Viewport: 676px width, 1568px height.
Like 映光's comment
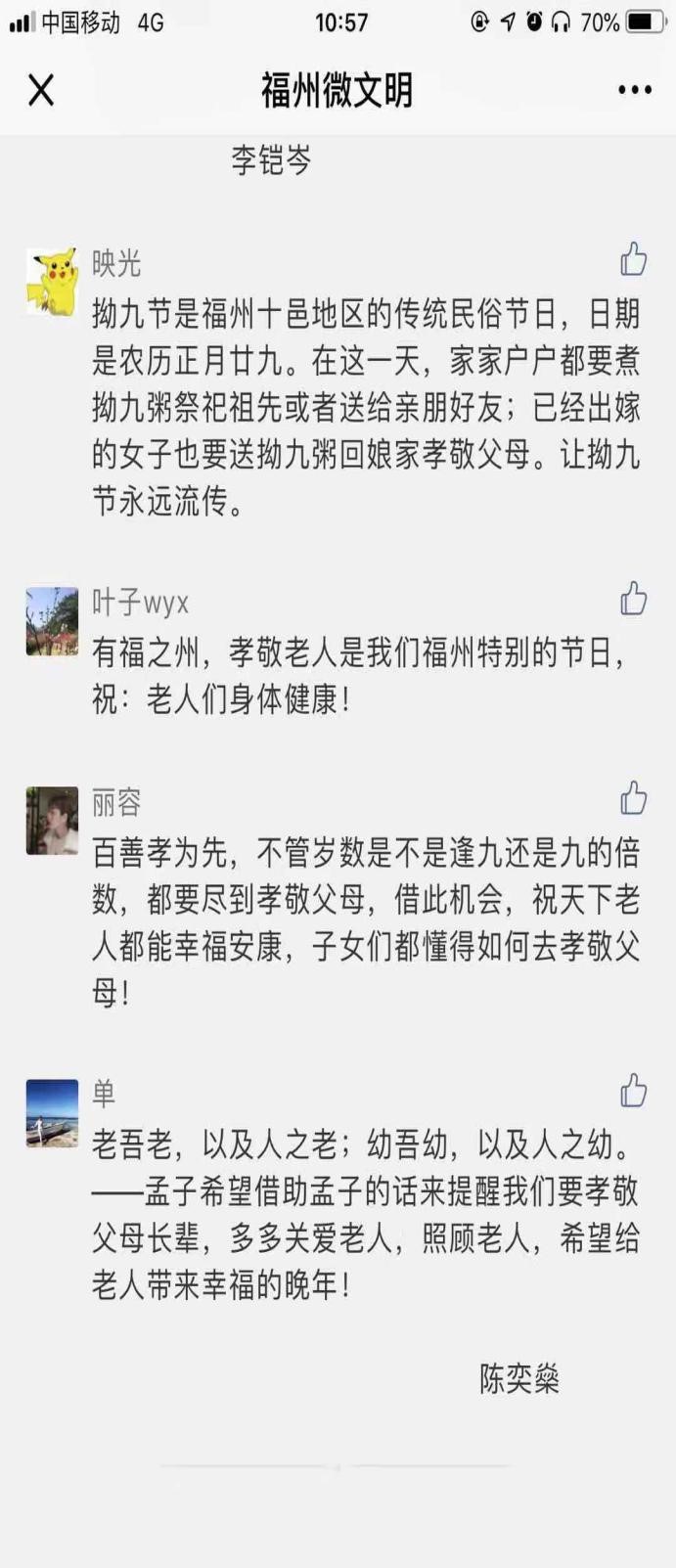(633, 259)
